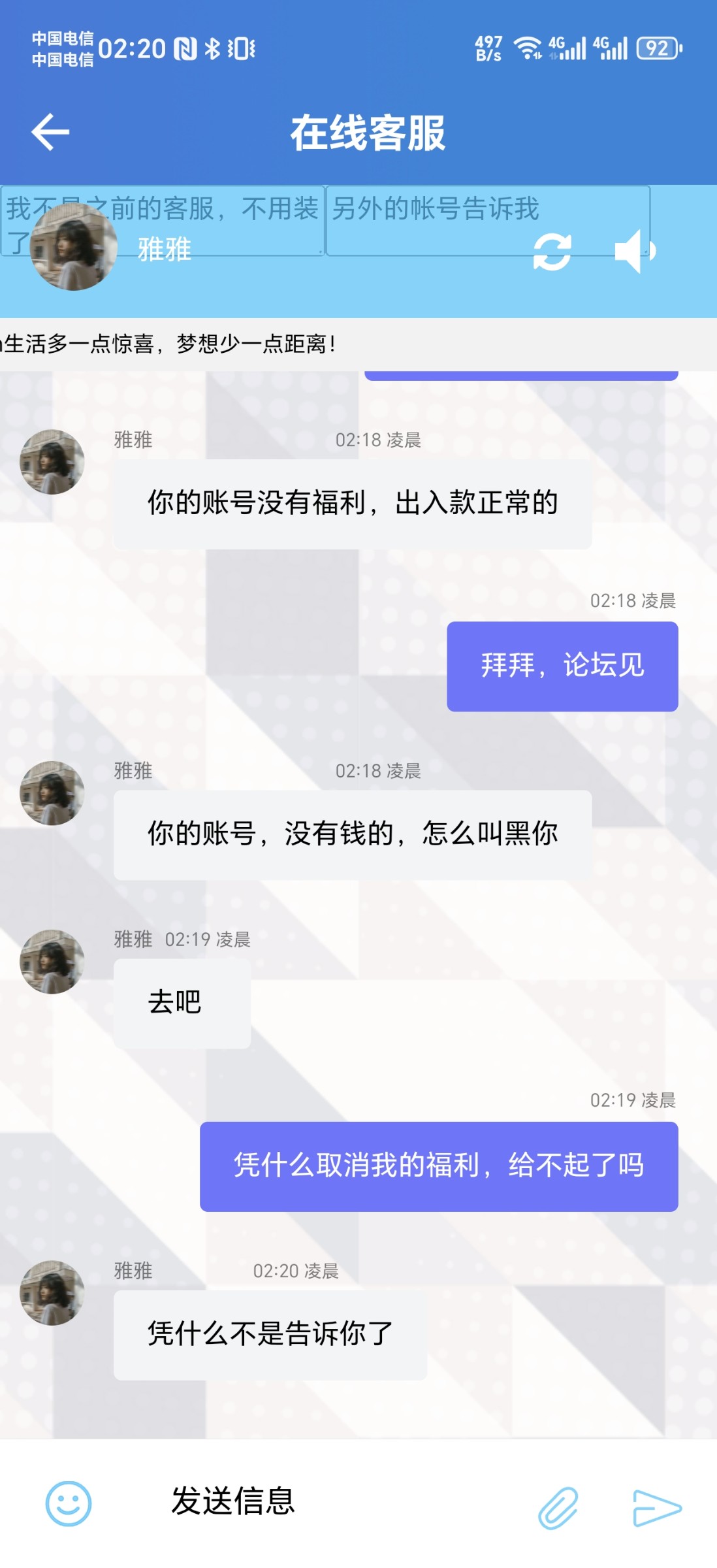Tap the refresh icon in header
717x1568 pixels.
[x=552, y=252]
